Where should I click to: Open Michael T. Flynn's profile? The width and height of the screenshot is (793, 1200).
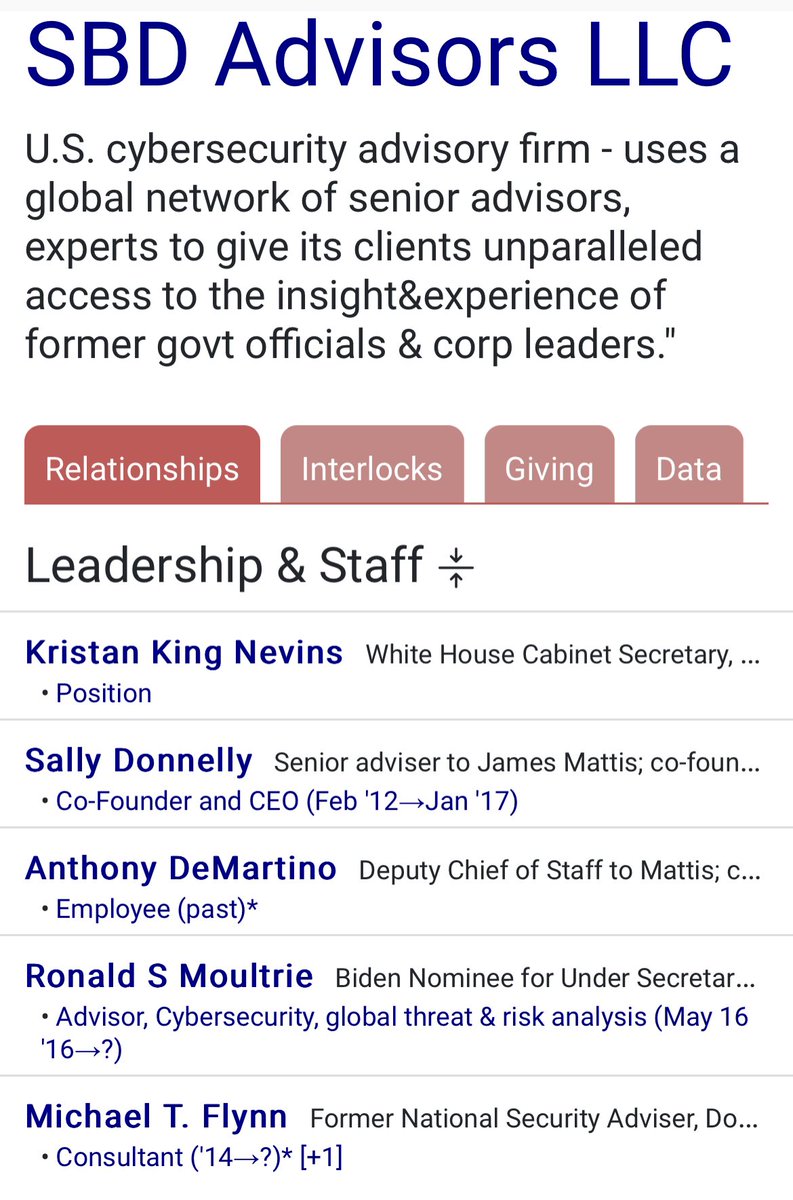point(156,1116)
